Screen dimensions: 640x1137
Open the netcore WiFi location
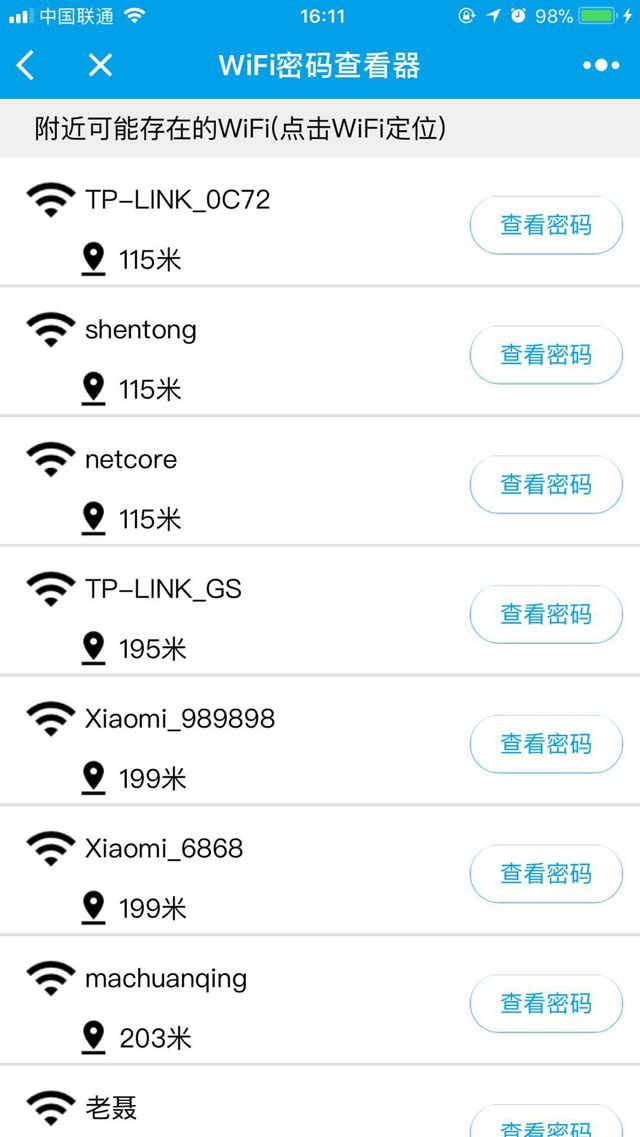click(131, 460)
